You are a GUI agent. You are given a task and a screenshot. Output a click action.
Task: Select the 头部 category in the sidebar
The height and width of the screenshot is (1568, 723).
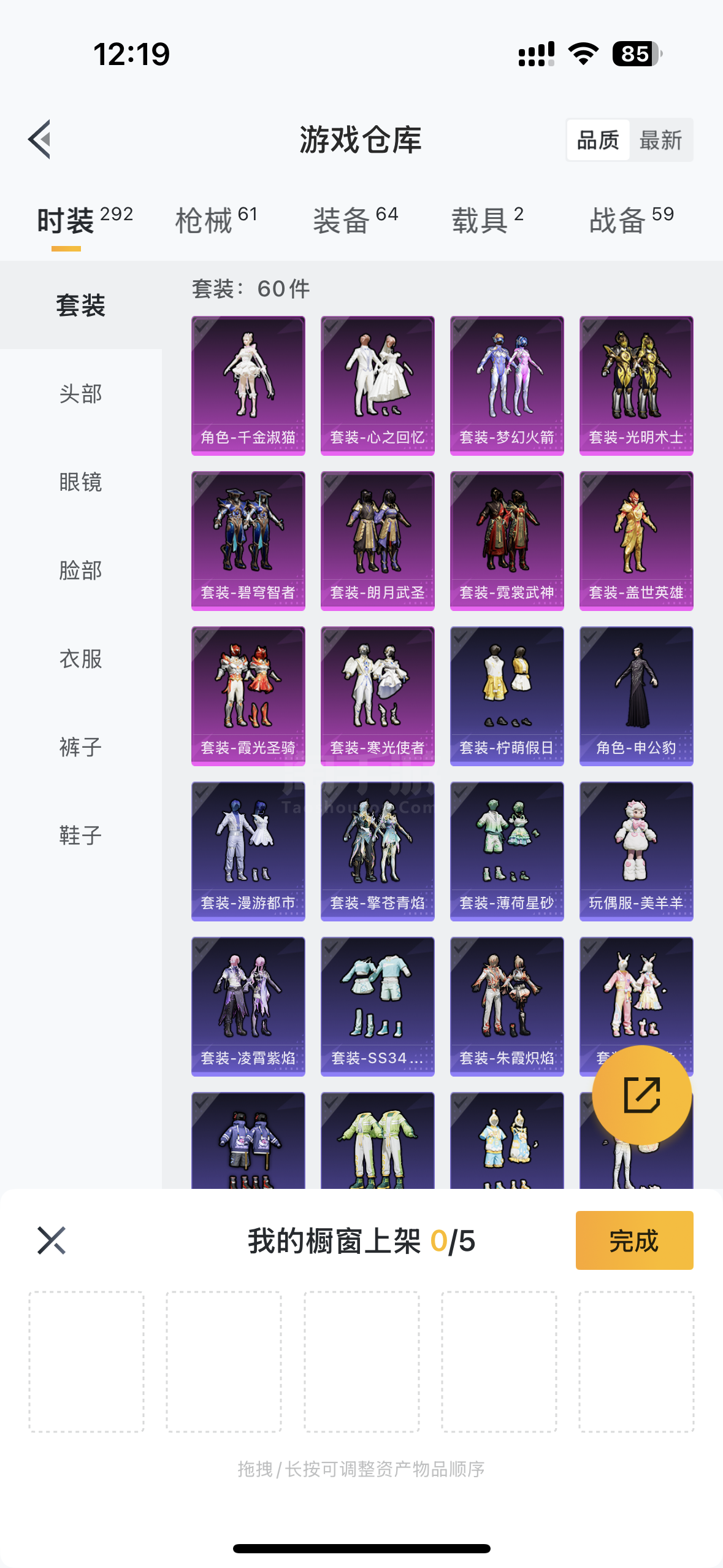pos(81,394)
